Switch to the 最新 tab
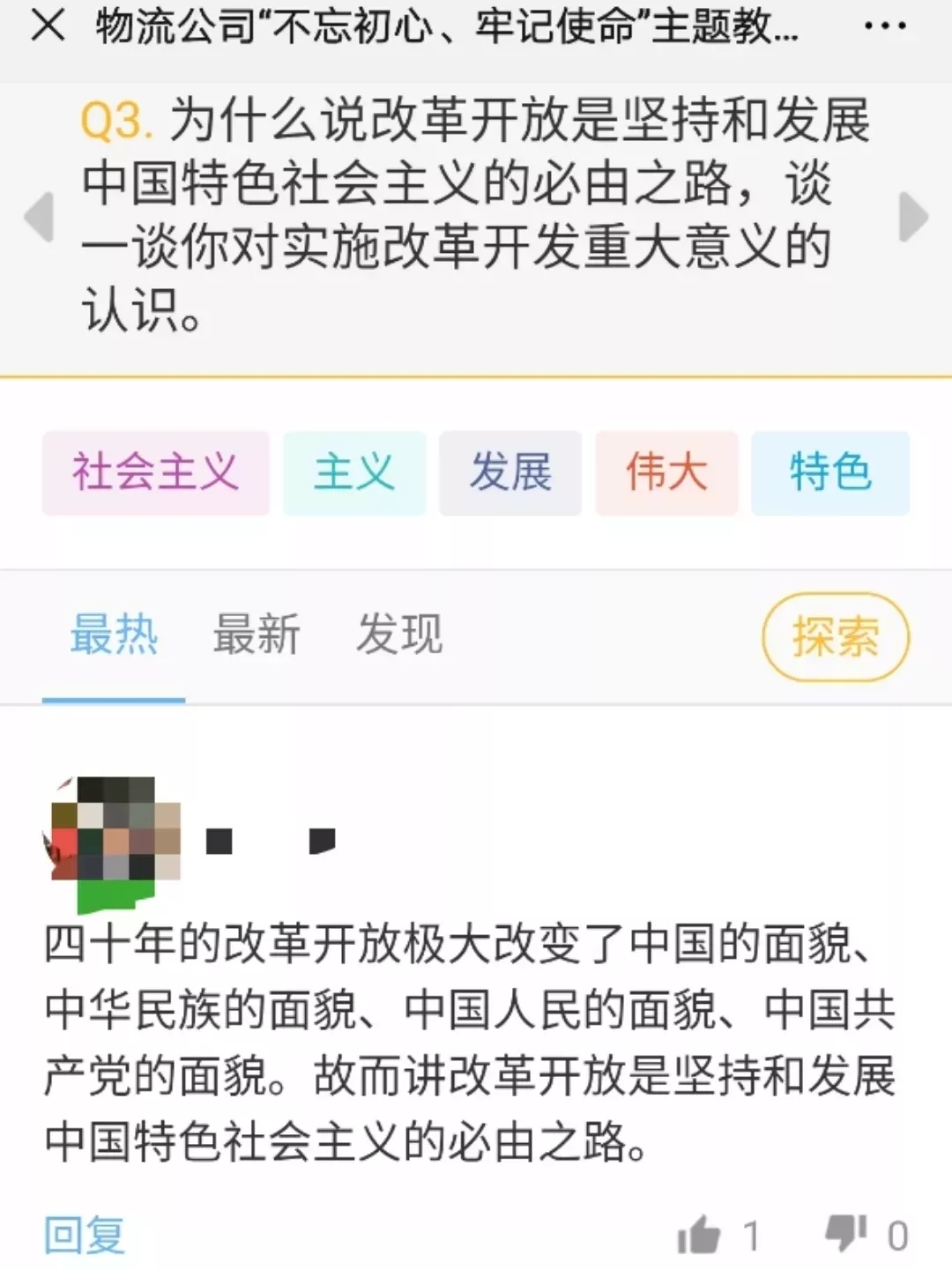The image size is (952, 1270). coord(257,635)
